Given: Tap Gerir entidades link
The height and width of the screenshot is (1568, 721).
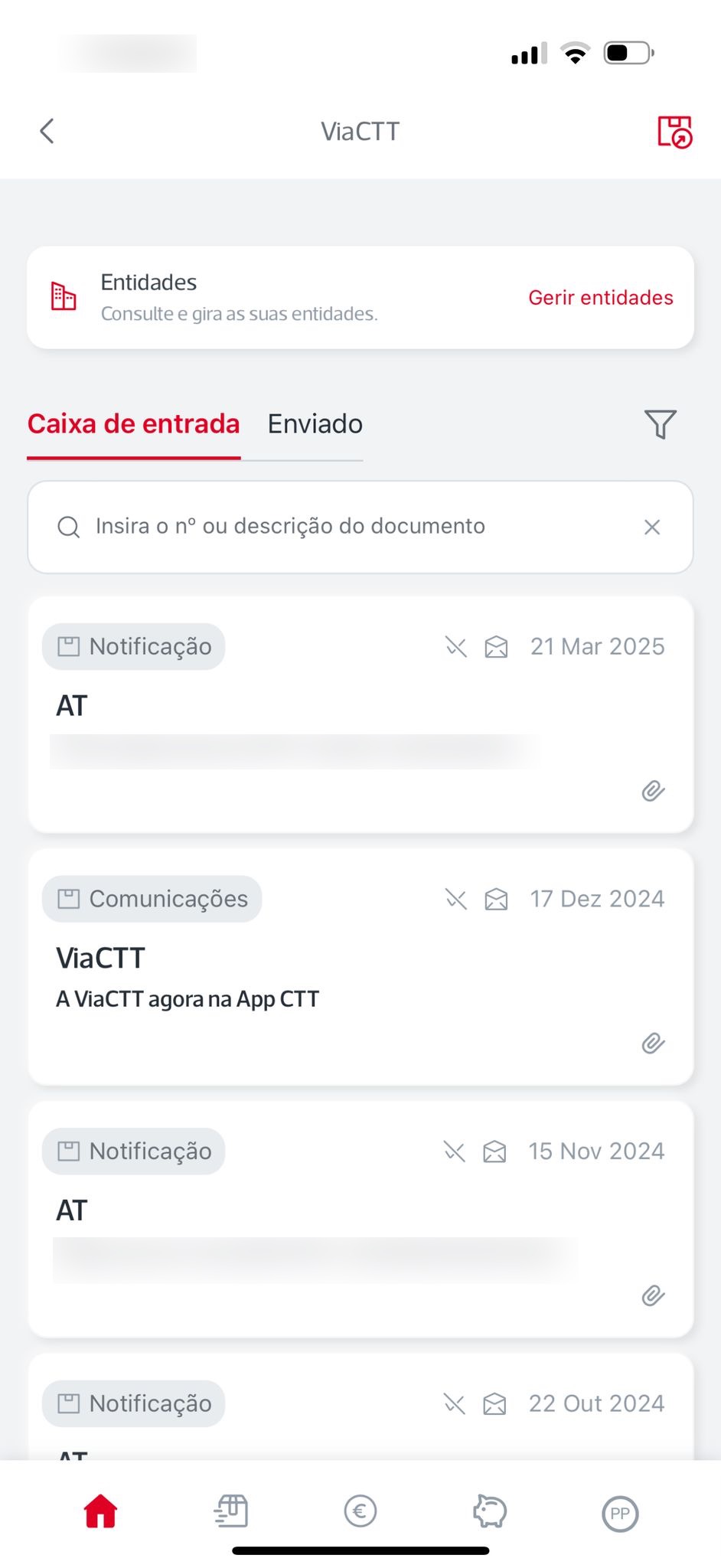Looking at the screenshot, I should pos(600,297).
